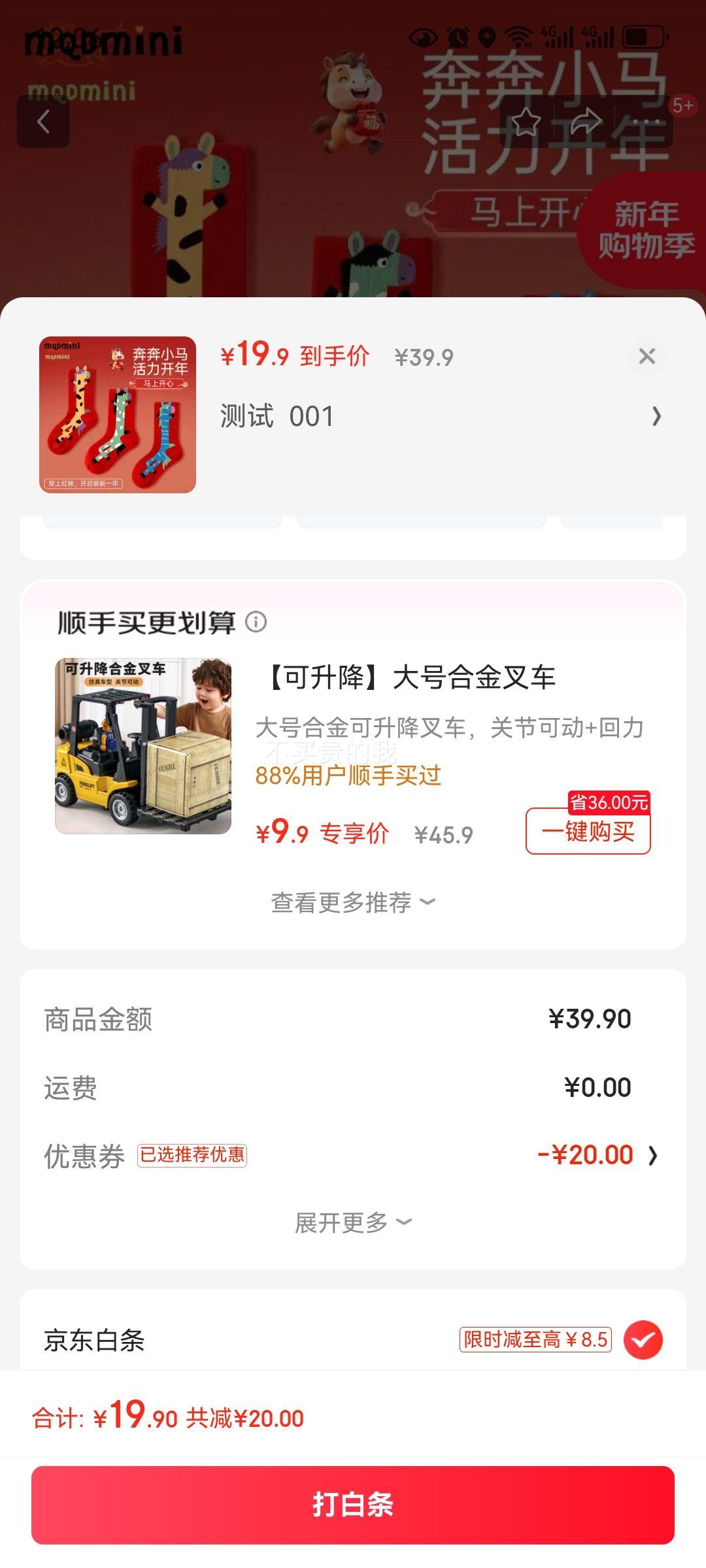Image resolution: width=706 pixels, height=1568 pixels.
Task: Favorite this product with the star icon
Action: pyautogui.click(x=526, y=122)
